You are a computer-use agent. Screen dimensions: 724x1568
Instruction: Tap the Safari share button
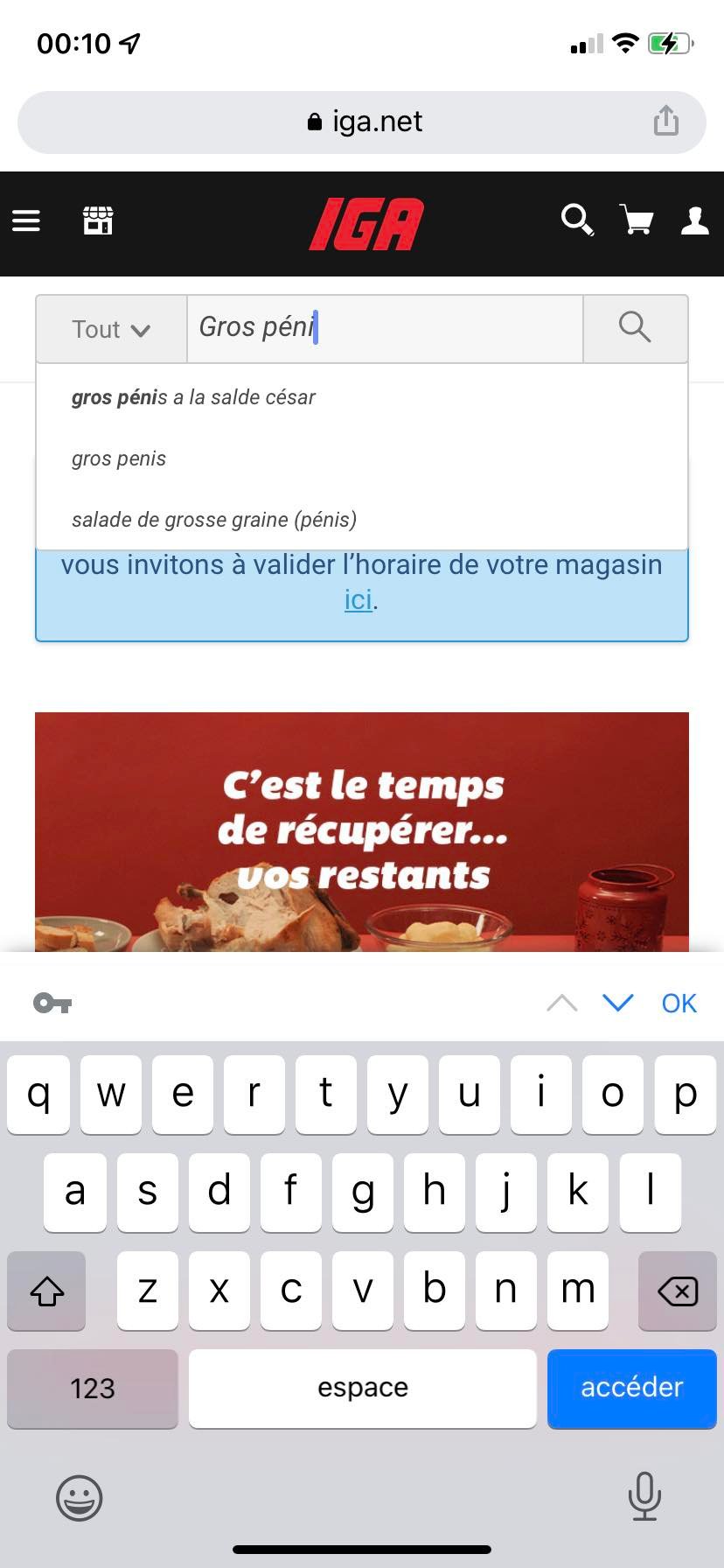[x=666, y=121]
